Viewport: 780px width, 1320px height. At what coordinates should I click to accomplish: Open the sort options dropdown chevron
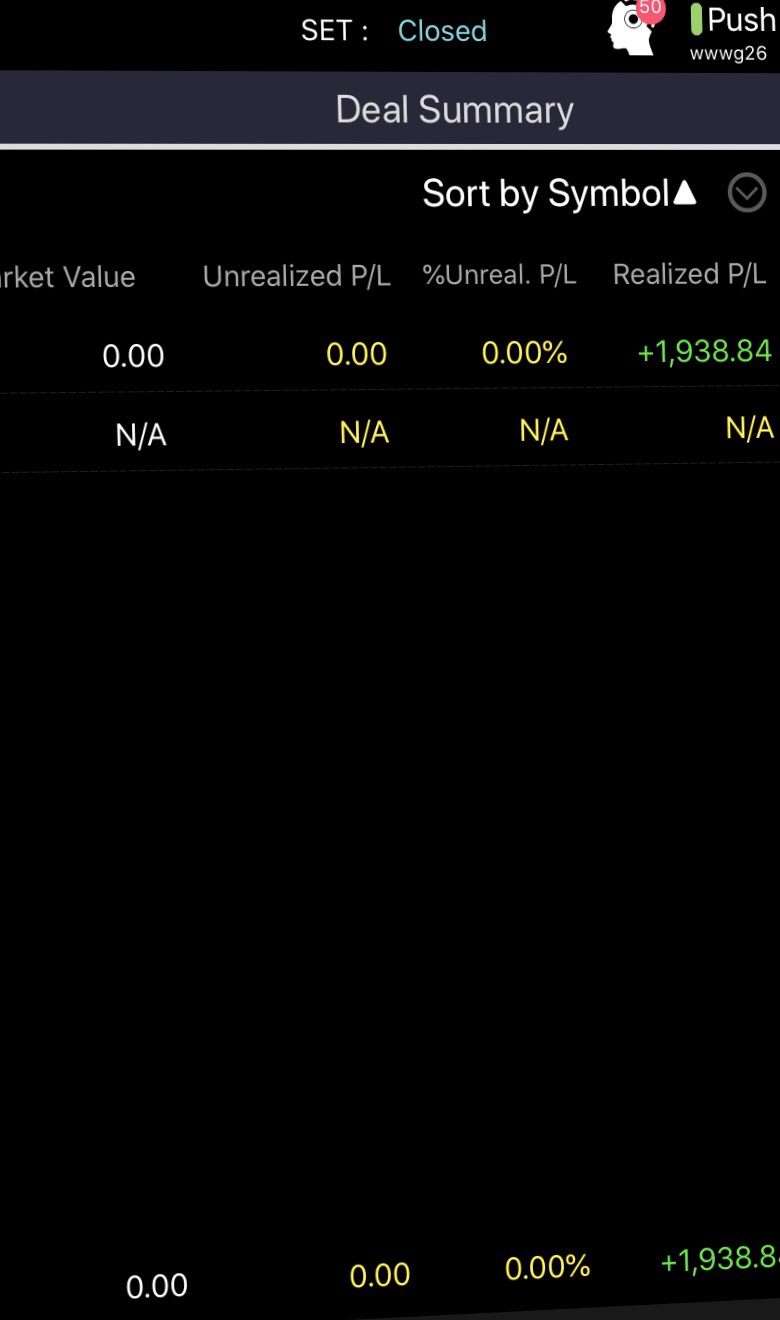[746, 193]
